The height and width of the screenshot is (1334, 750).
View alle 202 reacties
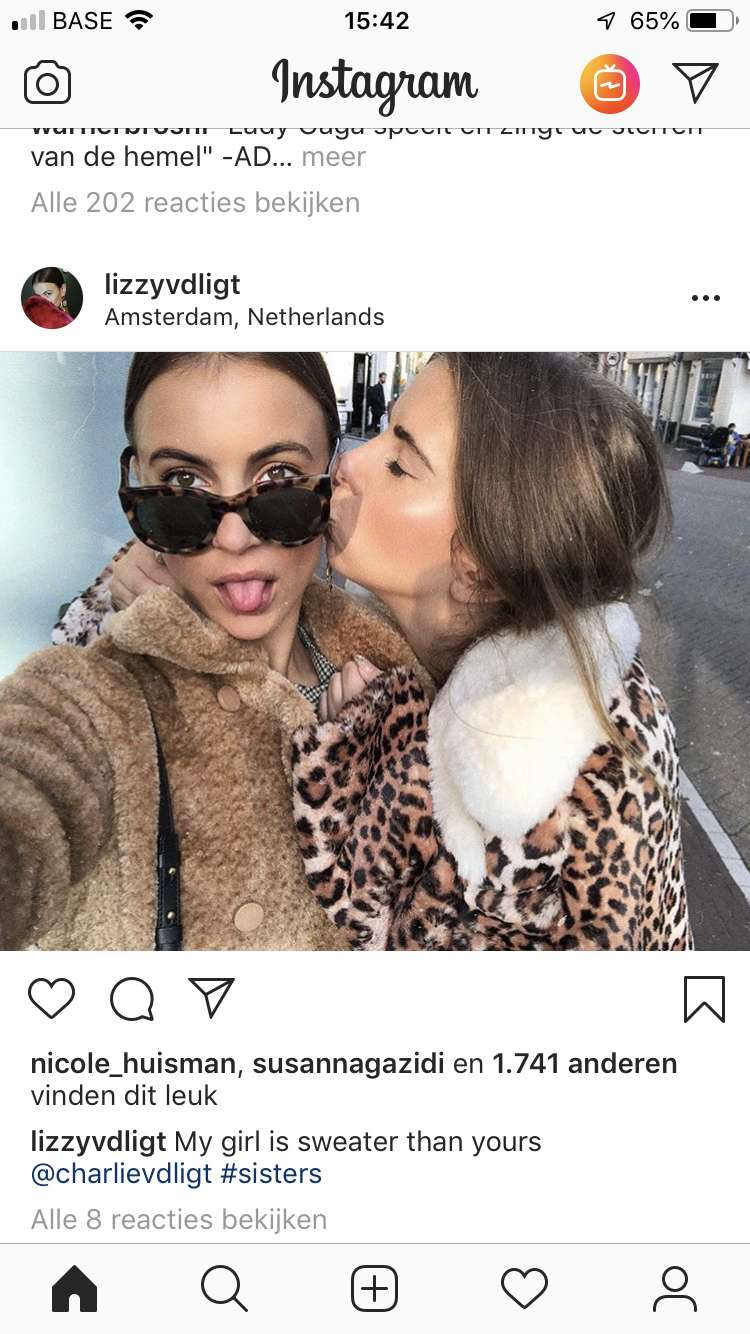pos(195,203)
